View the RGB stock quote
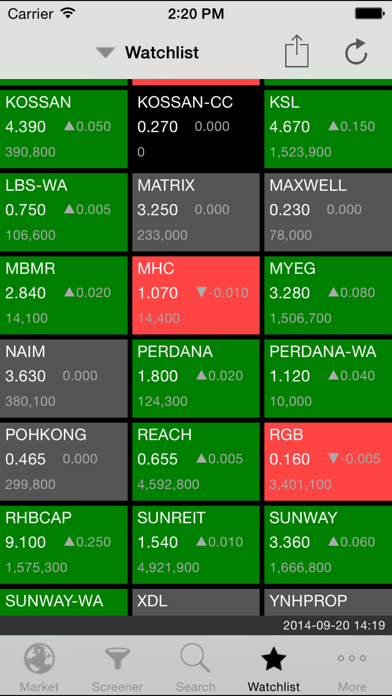 [x=328, y=462]
